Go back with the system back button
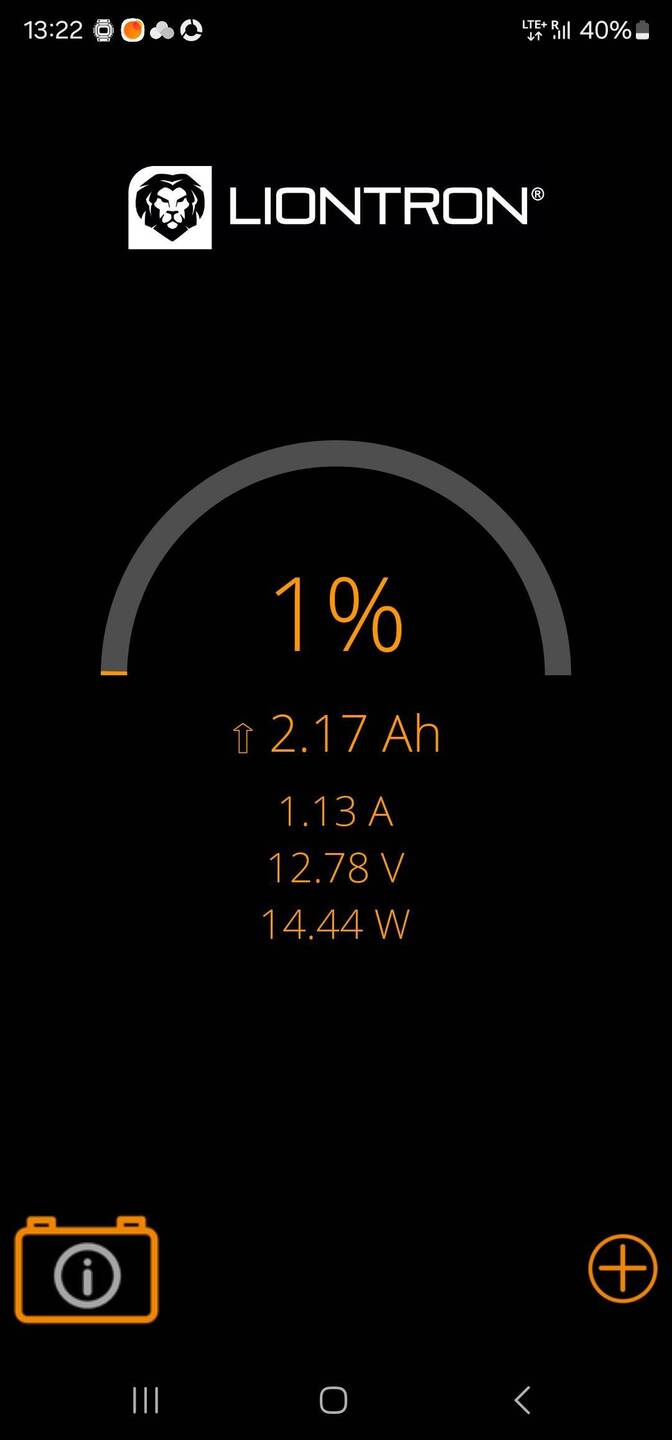 click(521, 1400)
